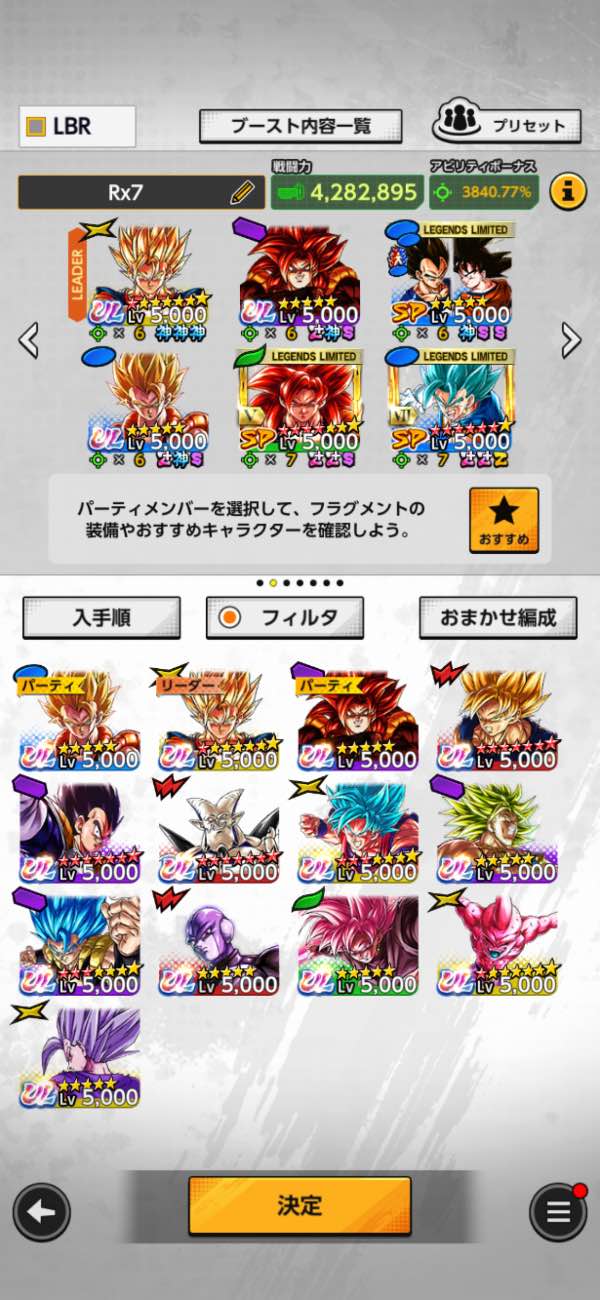Viewport: 600px width, 1300px height.
Task: Tap the おすすめ star button
Action: (x=503, y=520)
